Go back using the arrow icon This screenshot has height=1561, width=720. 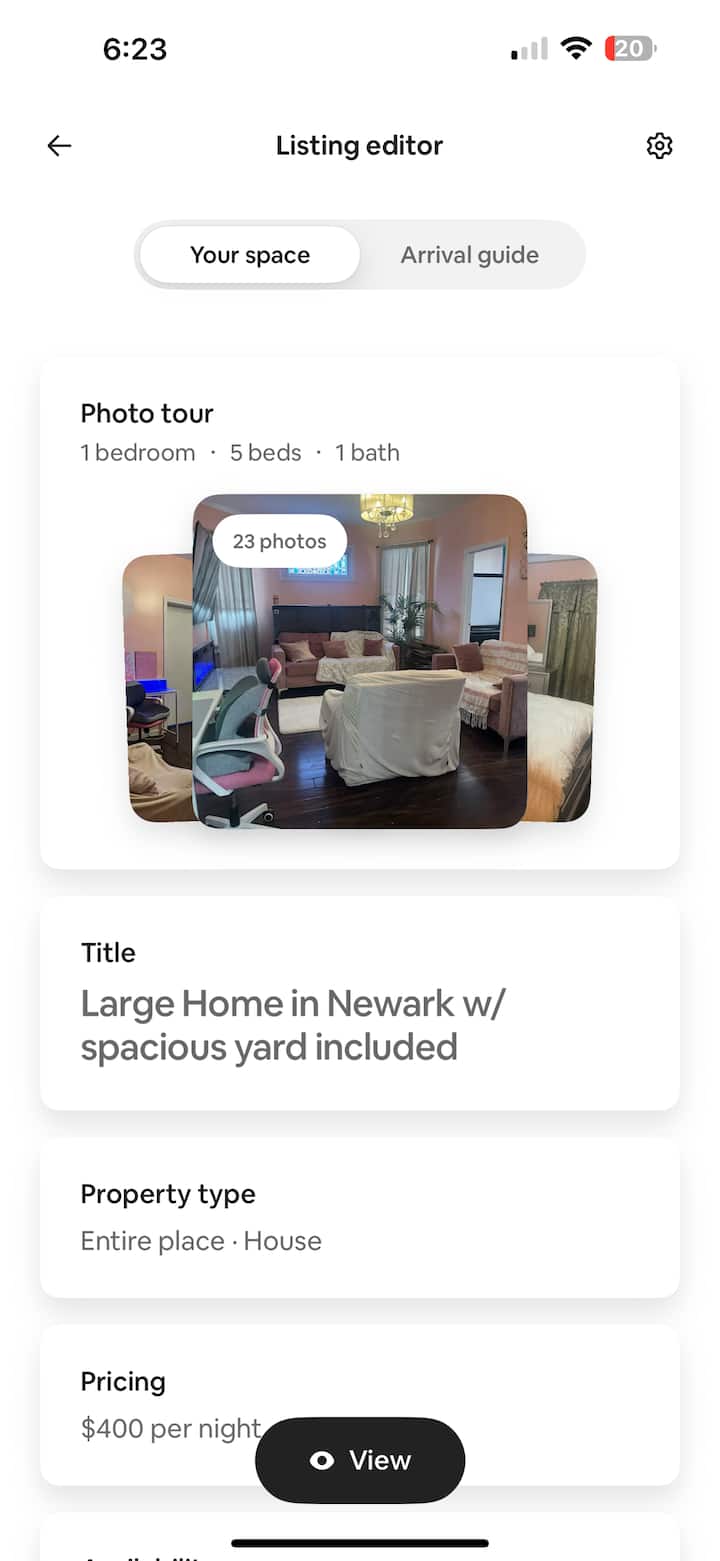(x=59, y=146)
